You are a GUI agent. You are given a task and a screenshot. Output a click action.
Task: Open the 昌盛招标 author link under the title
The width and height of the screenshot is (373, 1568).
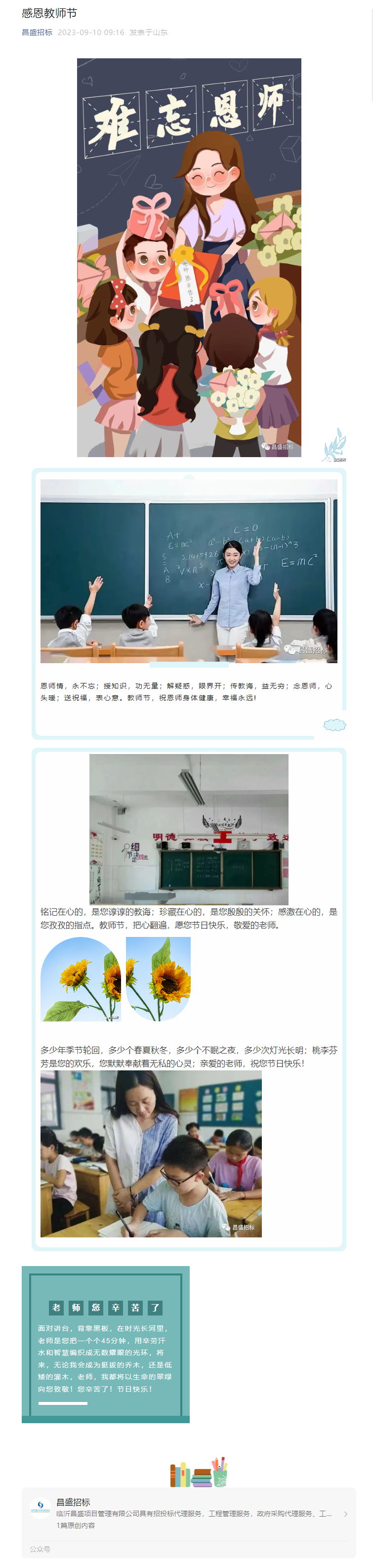point(37,32)
